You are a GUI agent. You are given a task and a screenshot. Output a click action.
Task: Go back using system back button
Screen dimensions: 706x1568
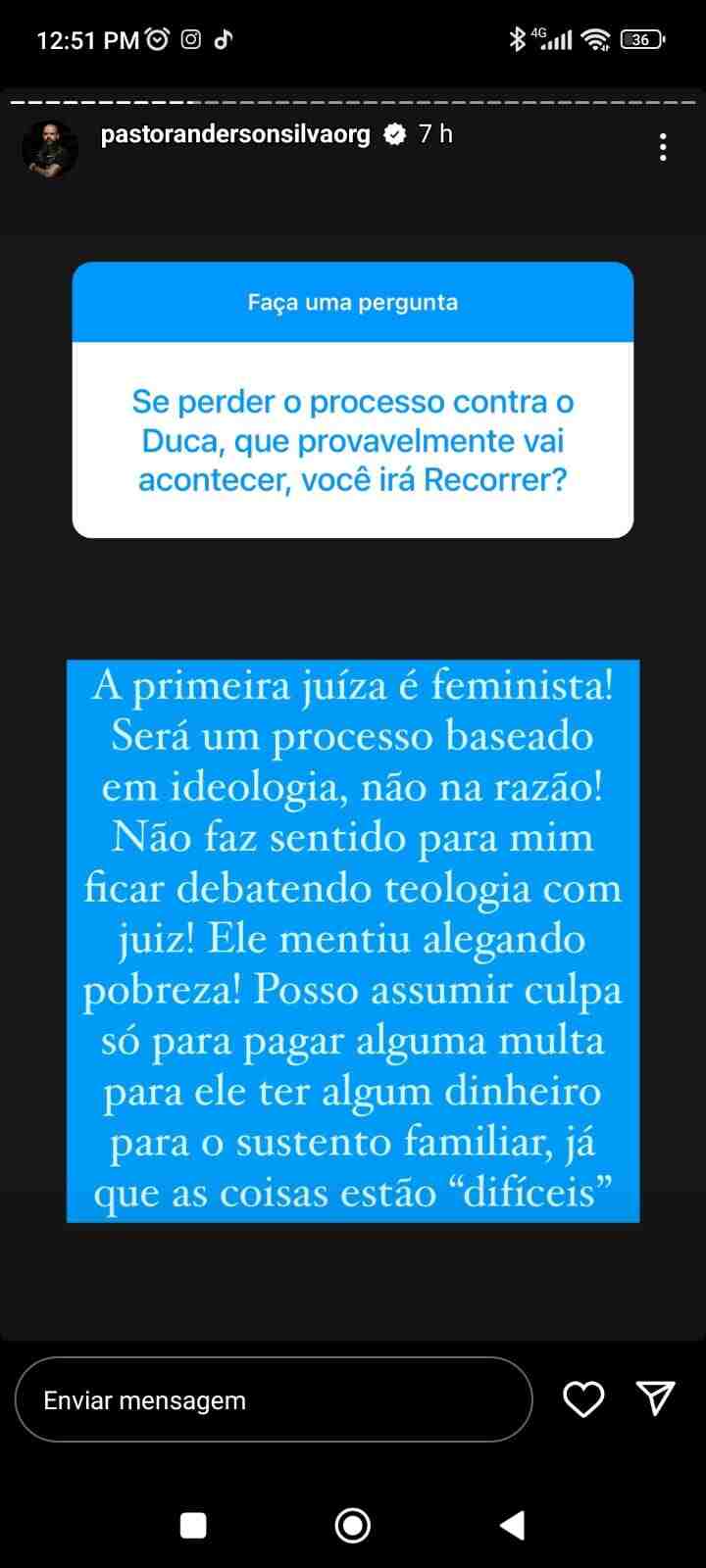click(x=513, y=1525)
